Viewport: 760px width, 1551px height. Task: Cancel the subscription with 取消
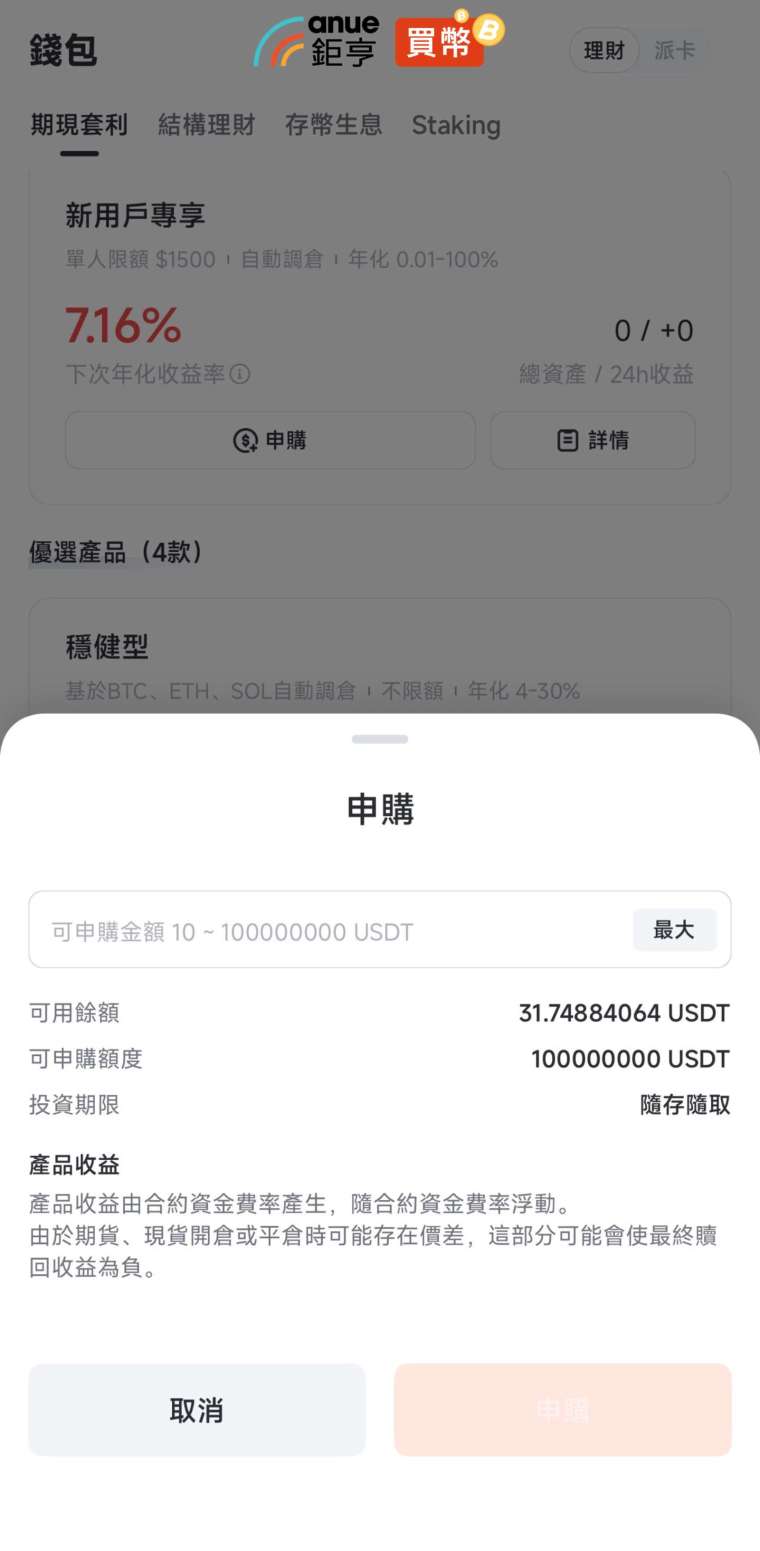click(197, 1410)
